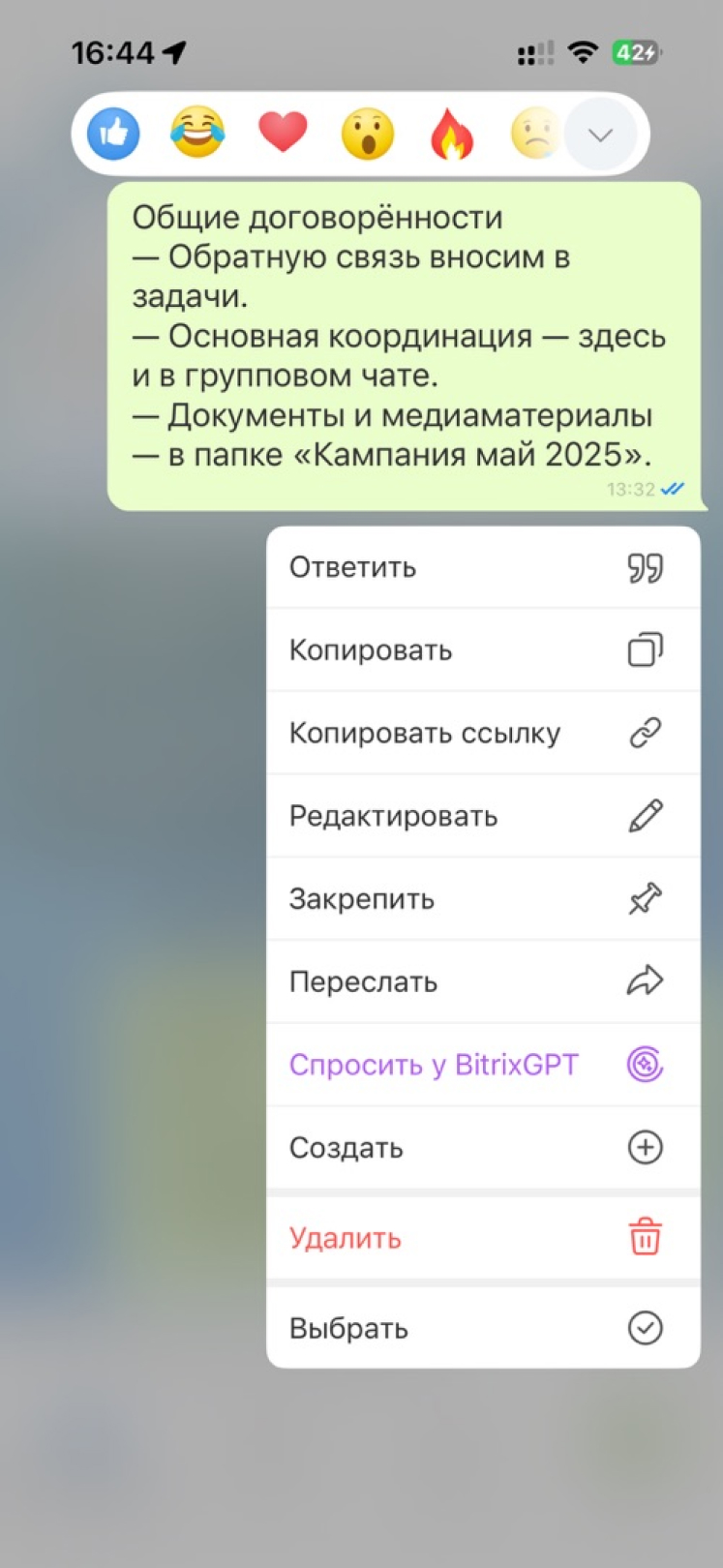Open the Создать option
Screen dimensions: 723x1568
pos(482,1148)
